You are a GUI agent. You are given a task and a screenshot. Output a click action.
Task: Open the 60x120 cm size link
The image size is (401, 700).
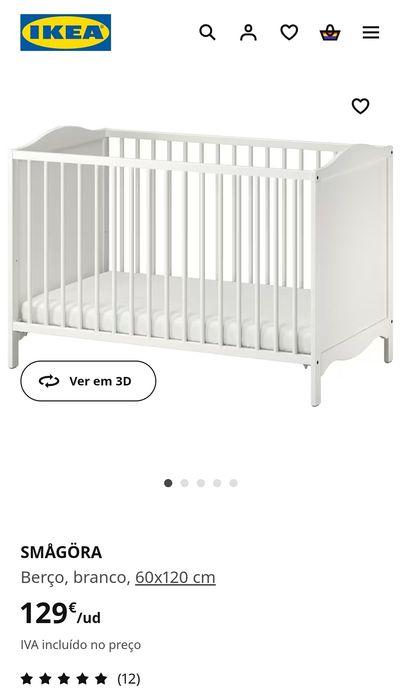point(175,577)
